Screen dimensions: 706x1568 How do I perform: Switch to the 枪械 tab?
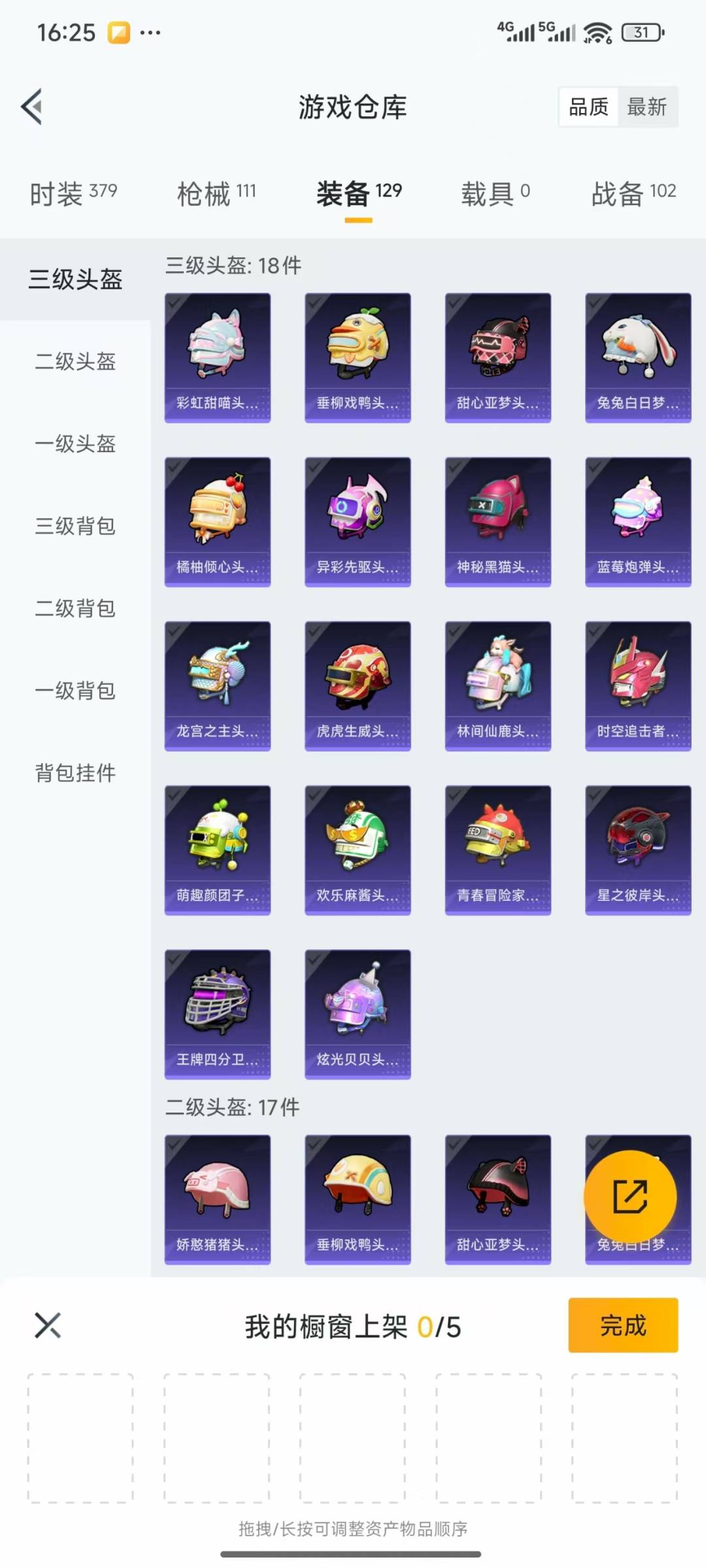pyautogui.click(x=216, y=193)
